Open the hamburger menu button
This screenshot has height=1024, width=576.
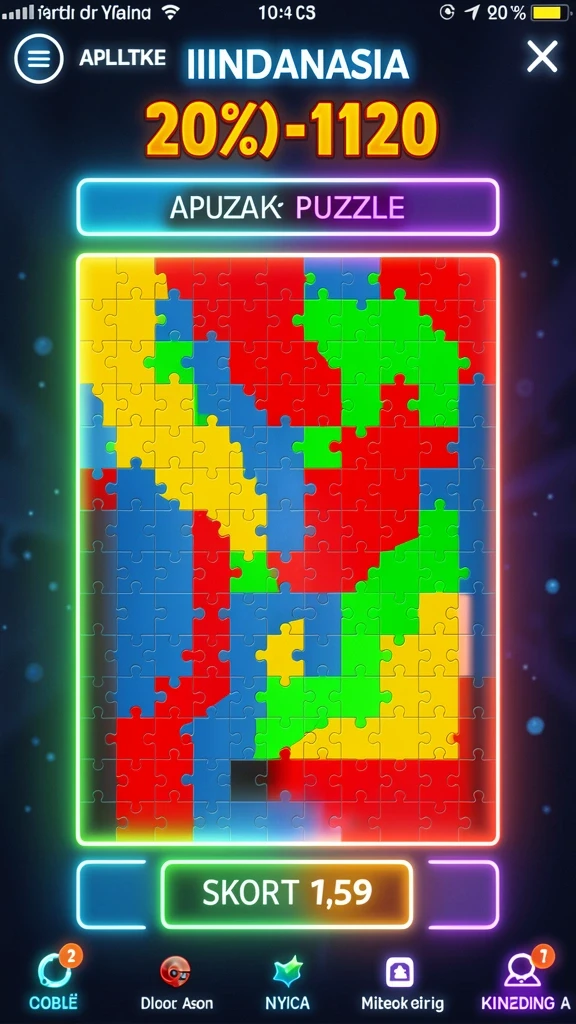click(x=39, y=58)
